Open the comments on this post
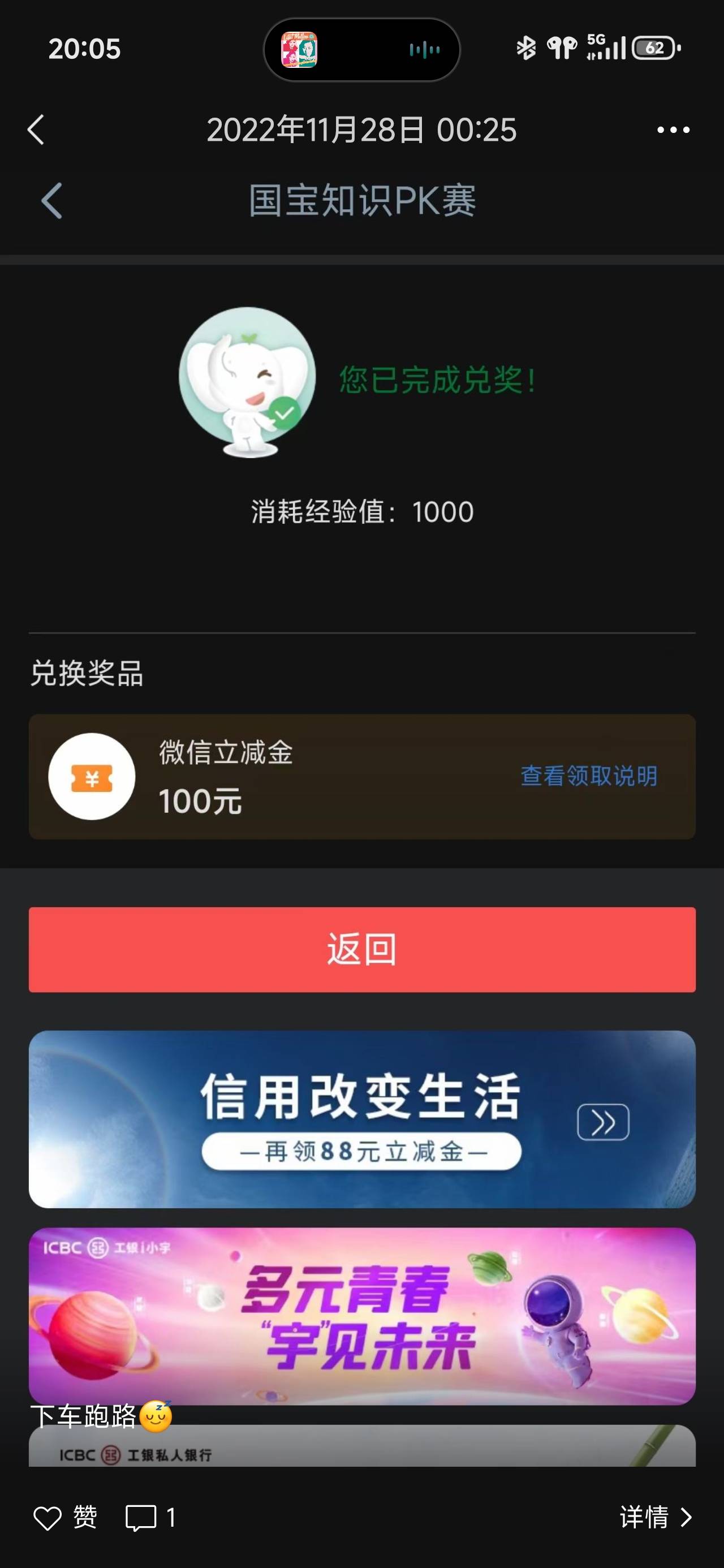This screenshot has height=1568, width=724. tap(150, 1517)
